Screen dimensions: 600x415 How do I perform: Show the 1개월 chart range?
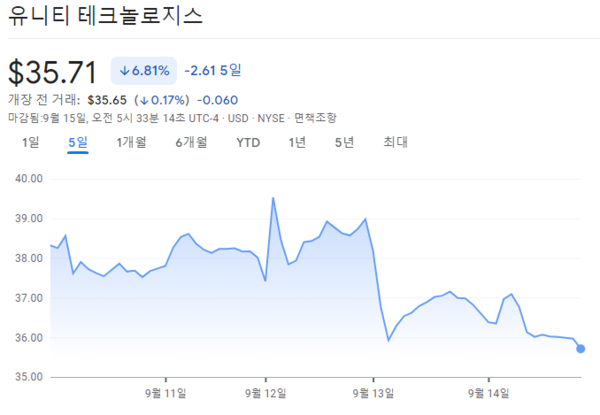click(x=131, y=142)
